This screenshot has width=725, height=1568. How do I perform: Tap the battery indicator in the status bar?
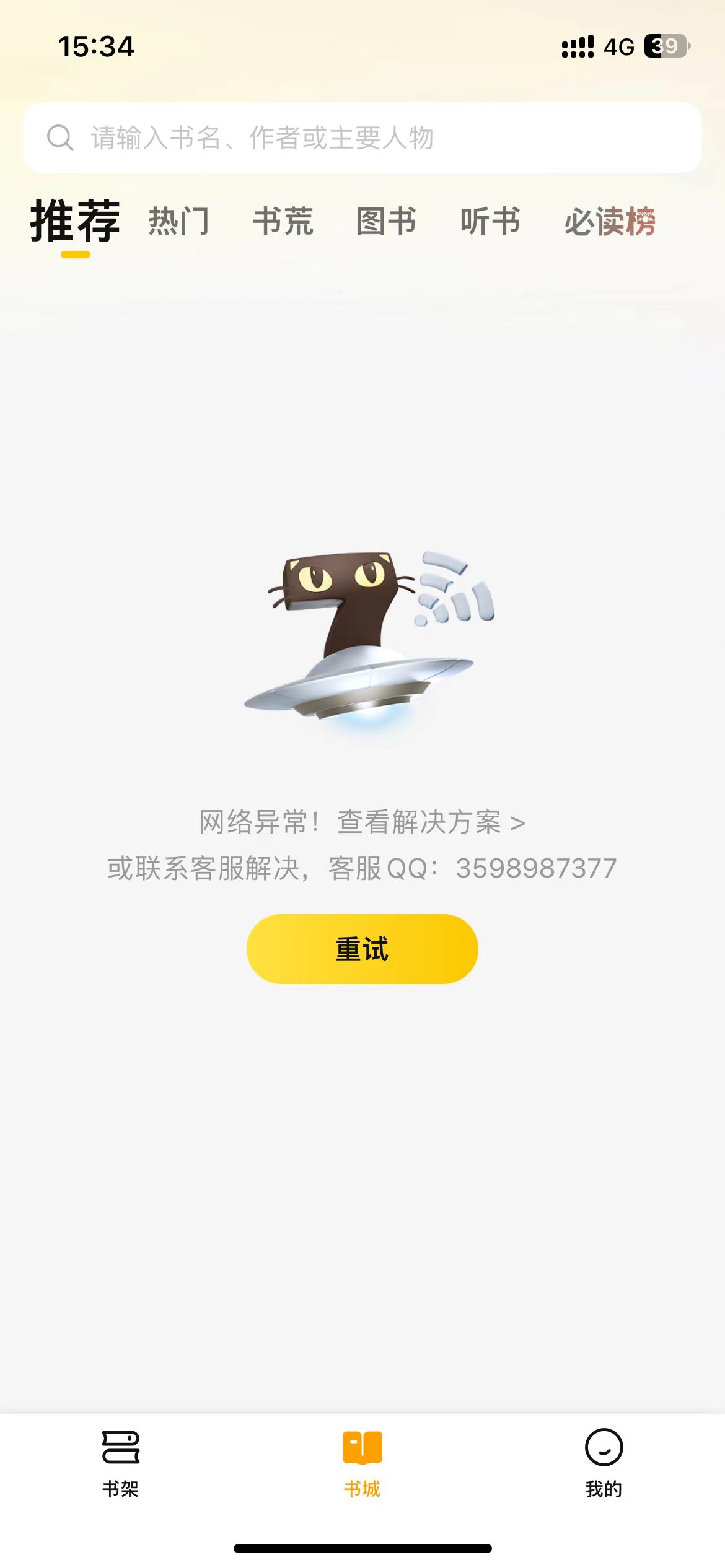(x=665, y=45)
